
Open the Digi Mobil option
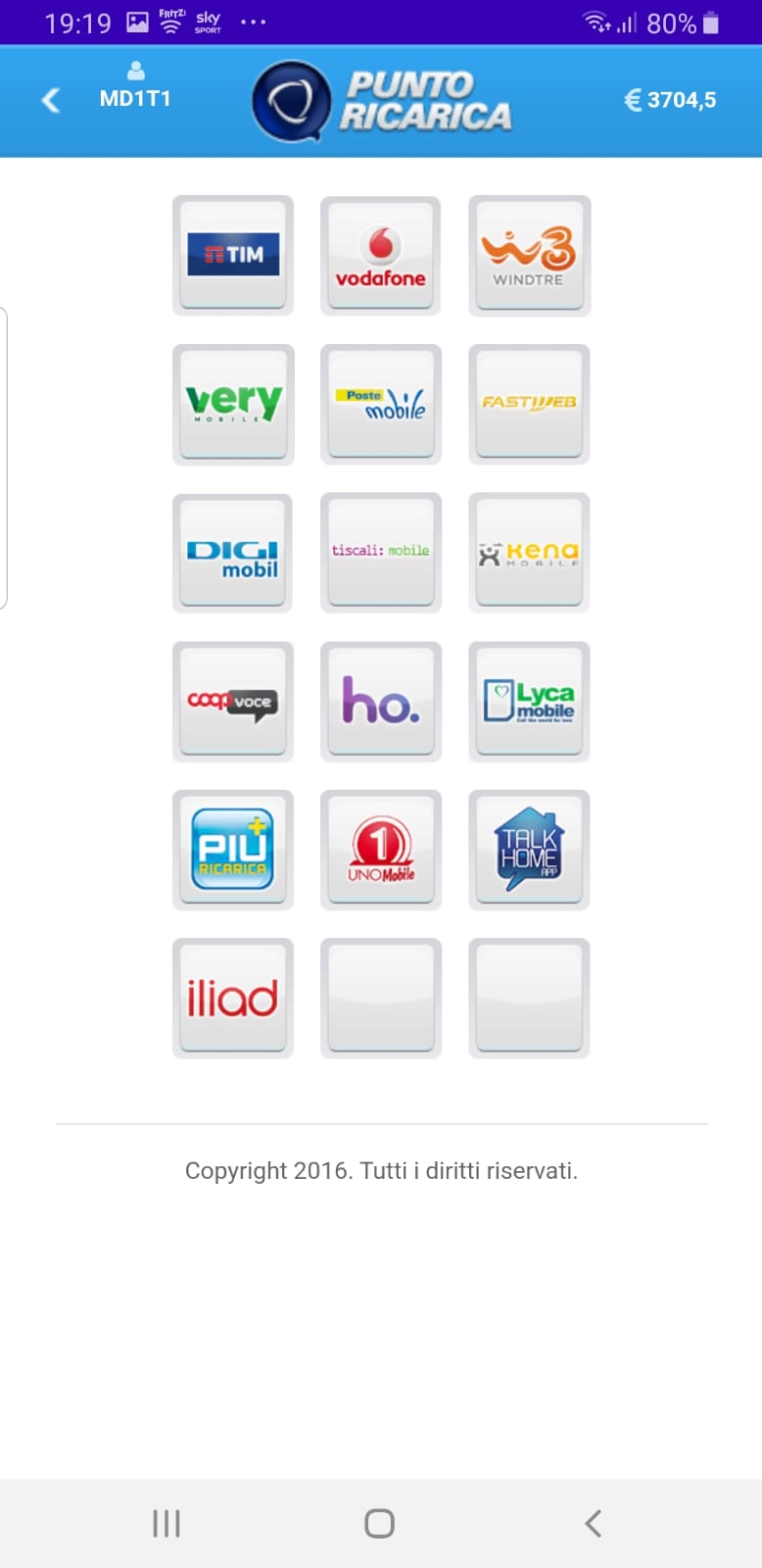(x=232, y=554)
